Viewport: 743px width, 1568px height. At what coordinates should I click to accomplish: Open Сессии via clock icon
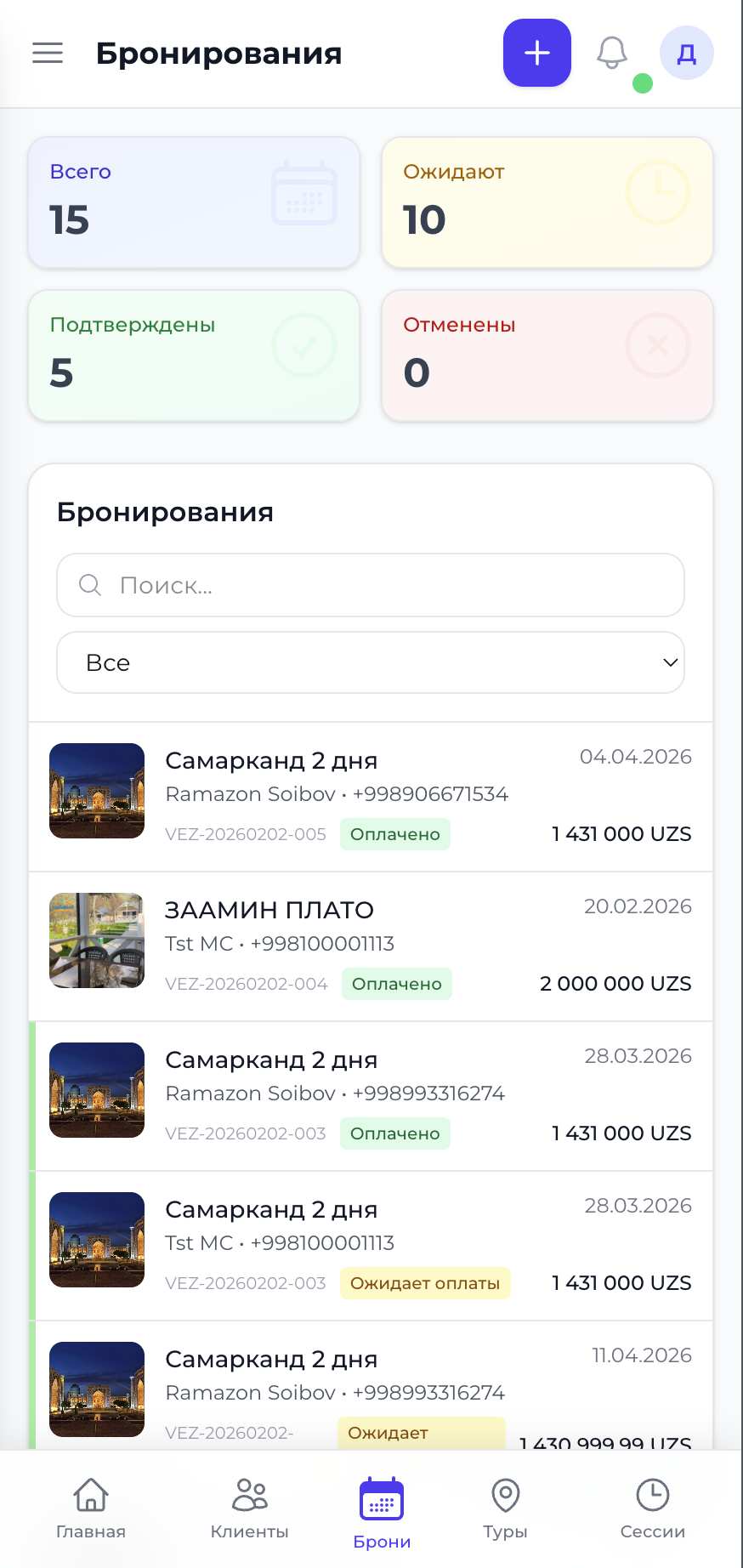651,1509
